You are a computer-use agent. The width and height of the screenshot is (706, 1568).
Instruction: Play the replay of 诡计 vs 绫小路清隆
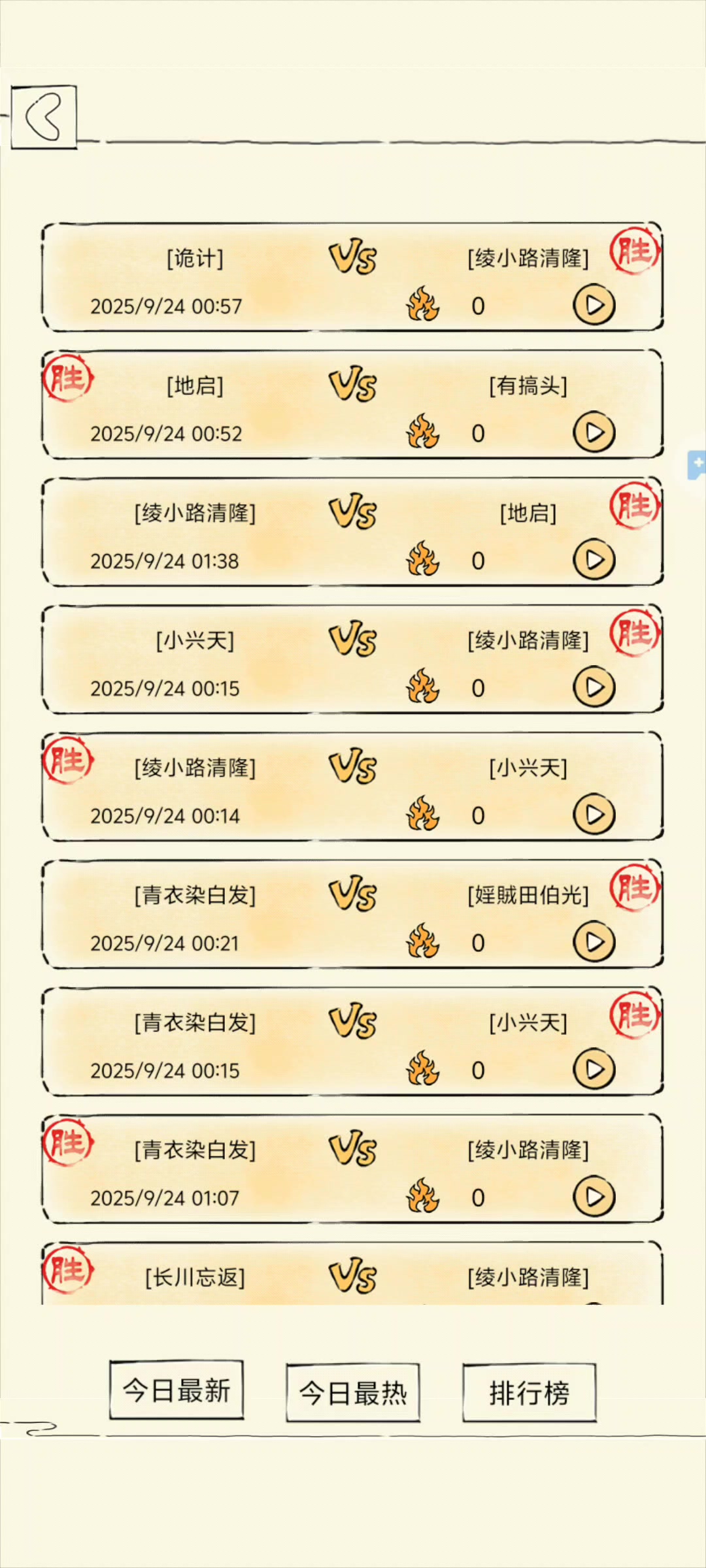point(594,305)
